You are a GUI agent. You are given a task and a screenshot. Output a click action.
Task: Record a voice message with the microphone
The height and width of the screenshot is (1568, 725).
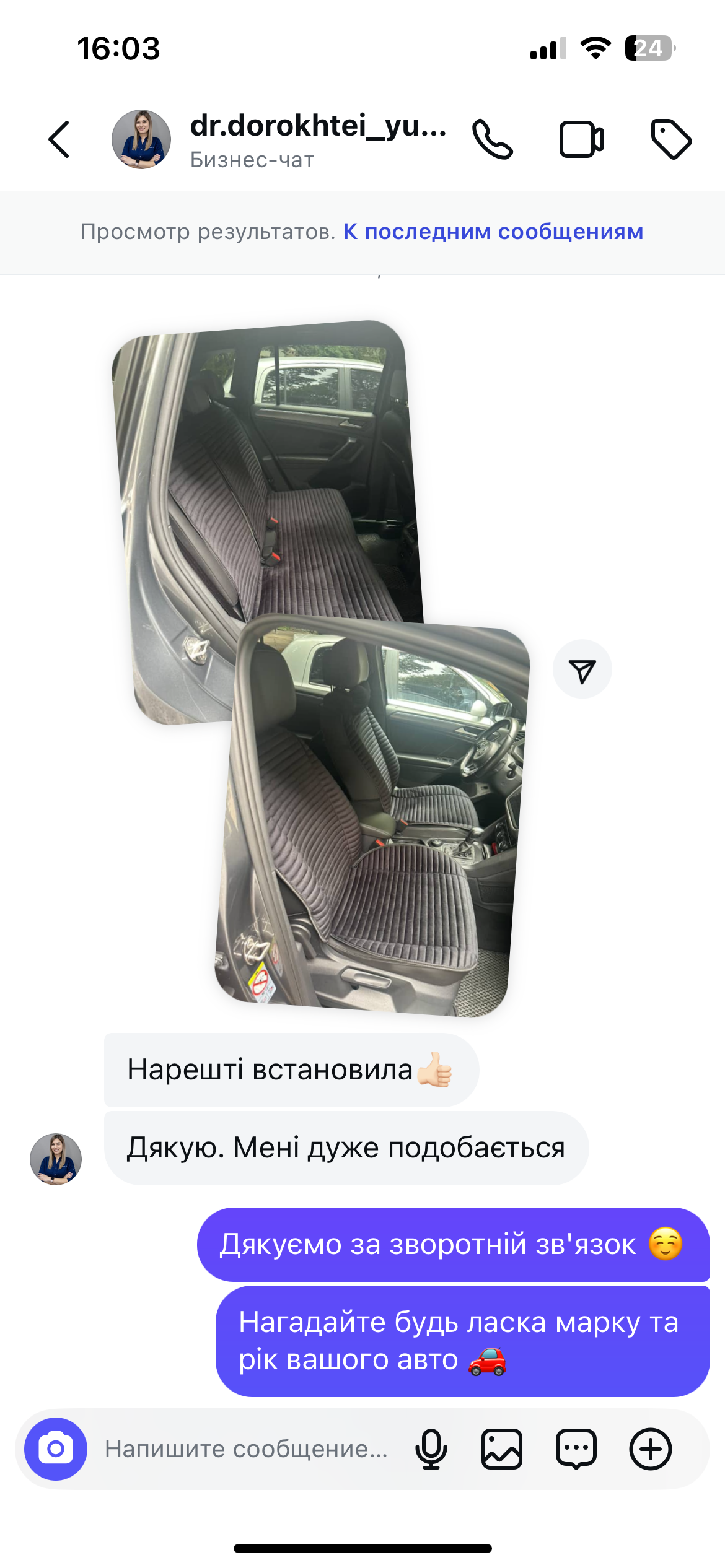(x=431, y=1449)
